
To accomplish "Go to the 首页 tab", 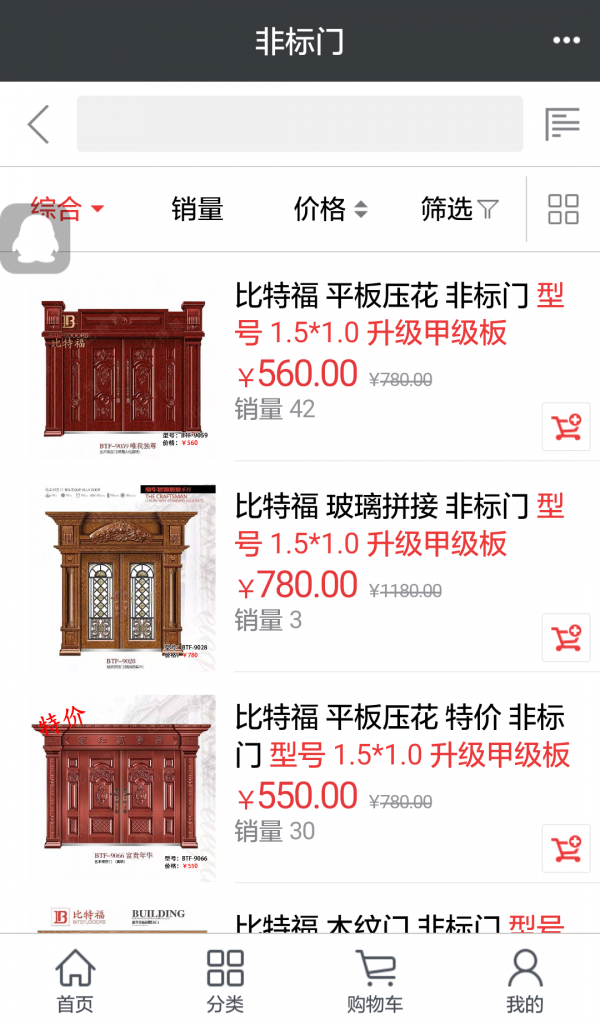I will point(75,981).
